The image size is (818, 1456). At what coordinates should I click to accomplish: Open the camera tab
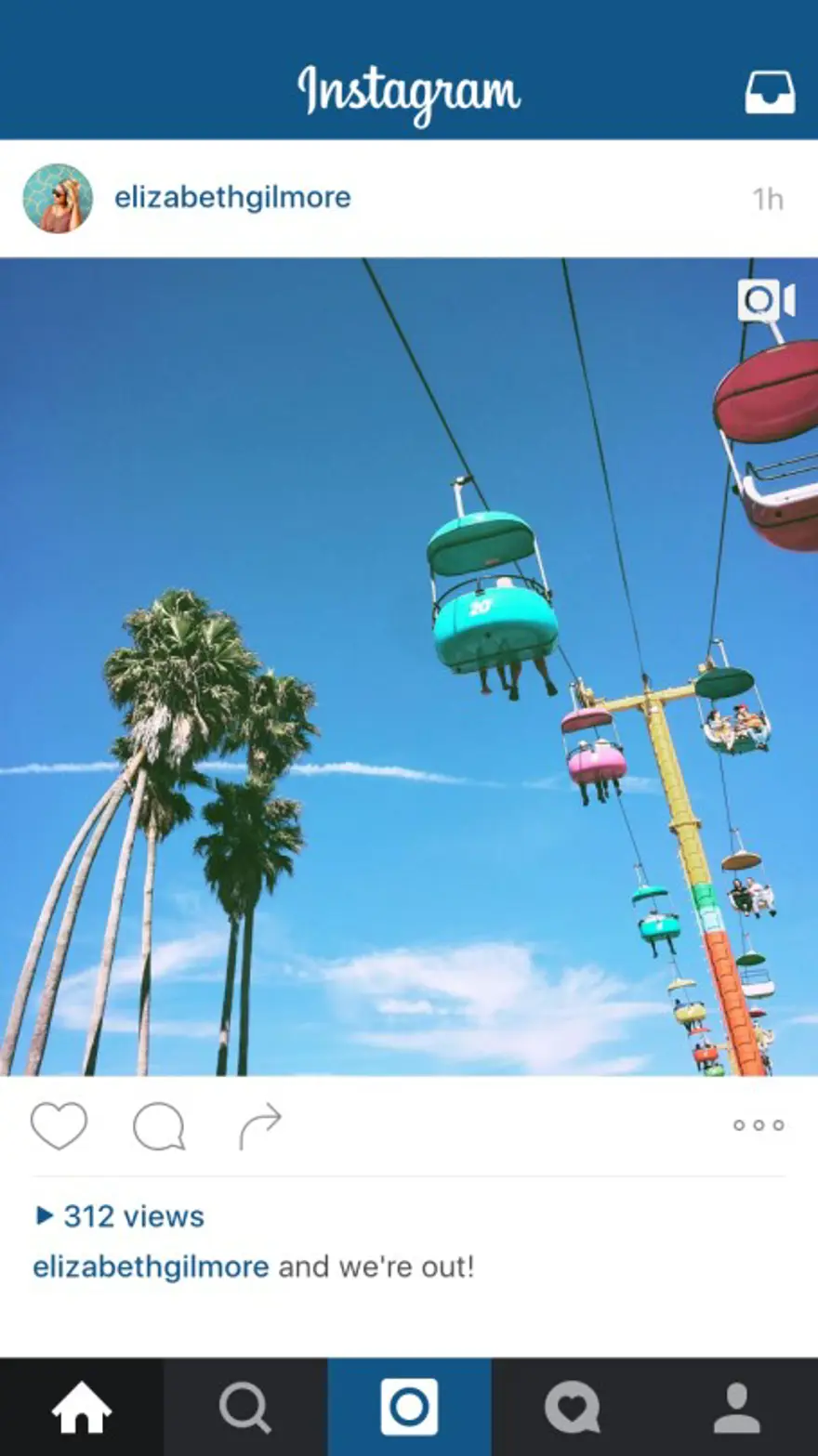409,1407
